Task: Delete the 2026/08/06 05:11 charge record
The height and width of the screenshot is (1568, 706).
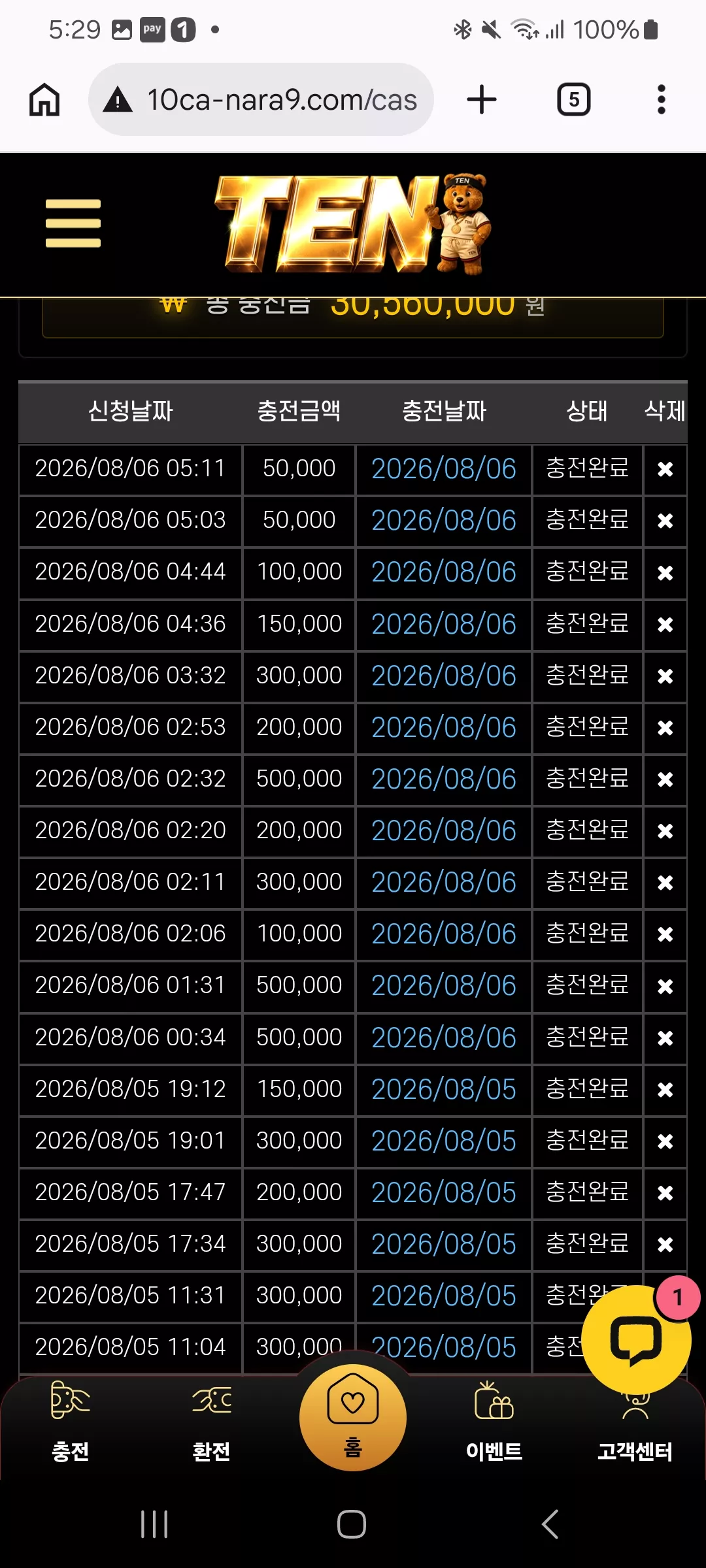Action: (x=665, y=469)
